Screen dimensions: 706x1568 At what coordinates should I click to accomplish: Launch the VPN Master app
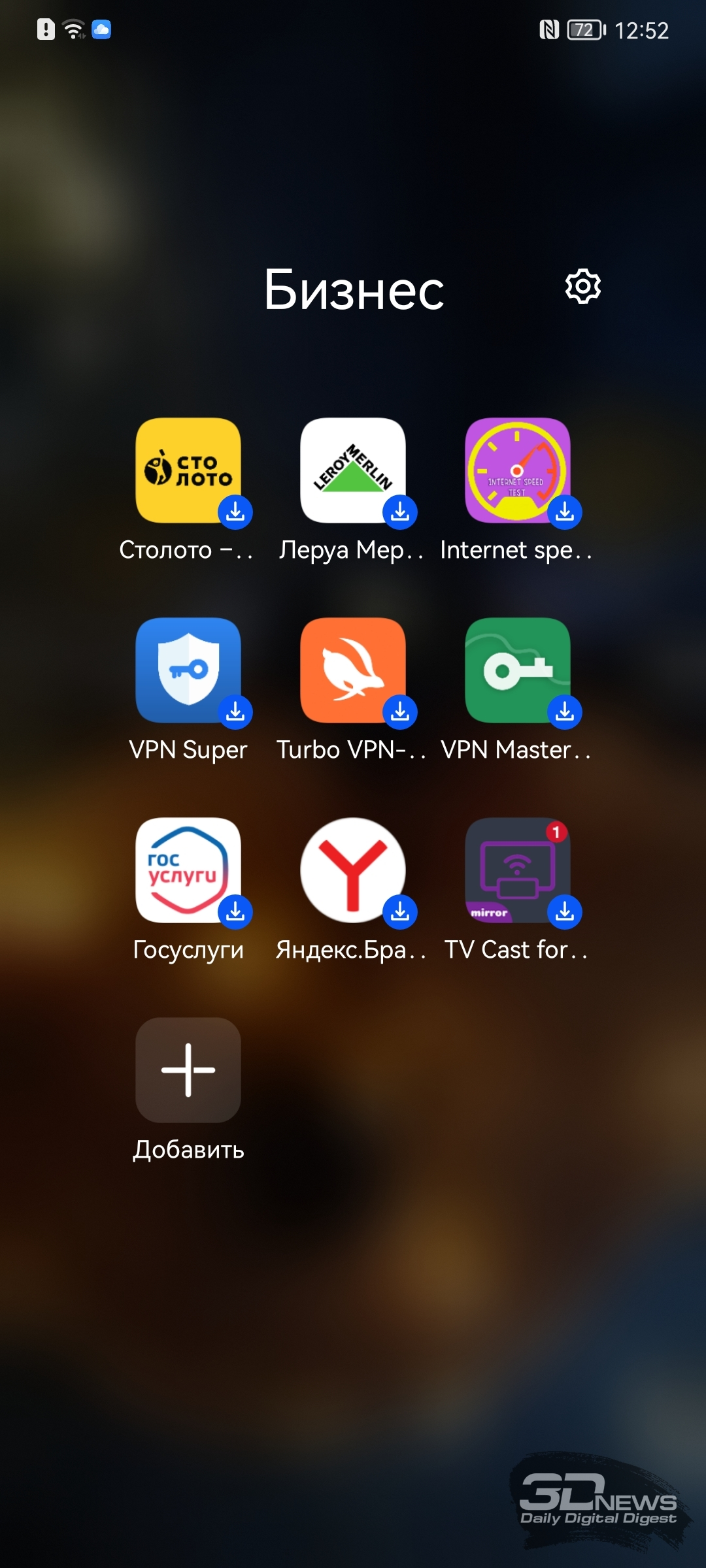click(x=518, y=670)
